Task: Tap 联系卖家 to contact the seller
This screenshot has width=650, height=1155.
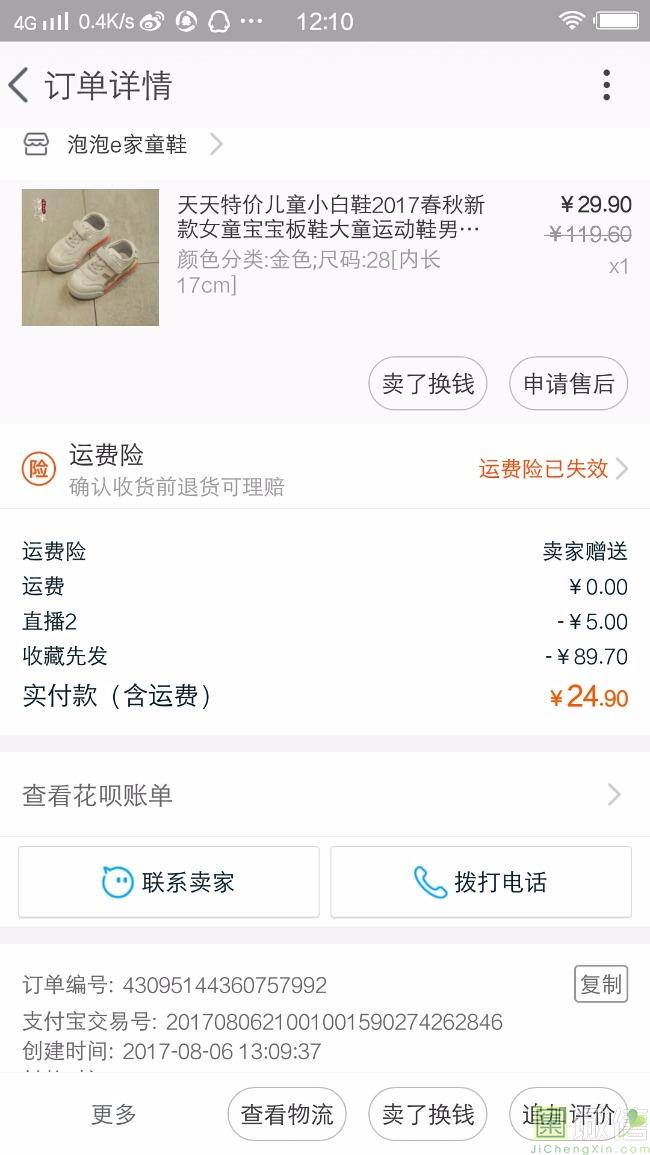Action: [169, 882]
